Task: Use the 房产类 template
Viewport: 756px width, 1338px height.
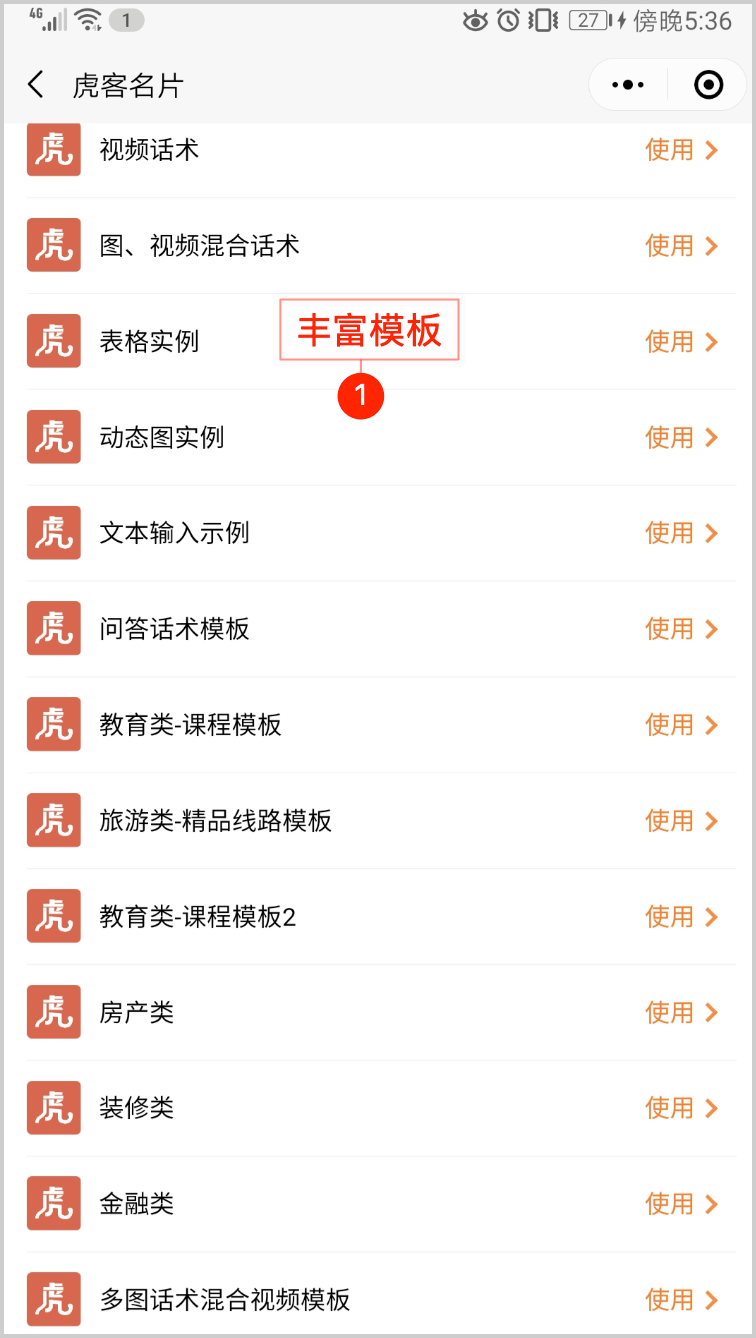Action: [681, 1013]
